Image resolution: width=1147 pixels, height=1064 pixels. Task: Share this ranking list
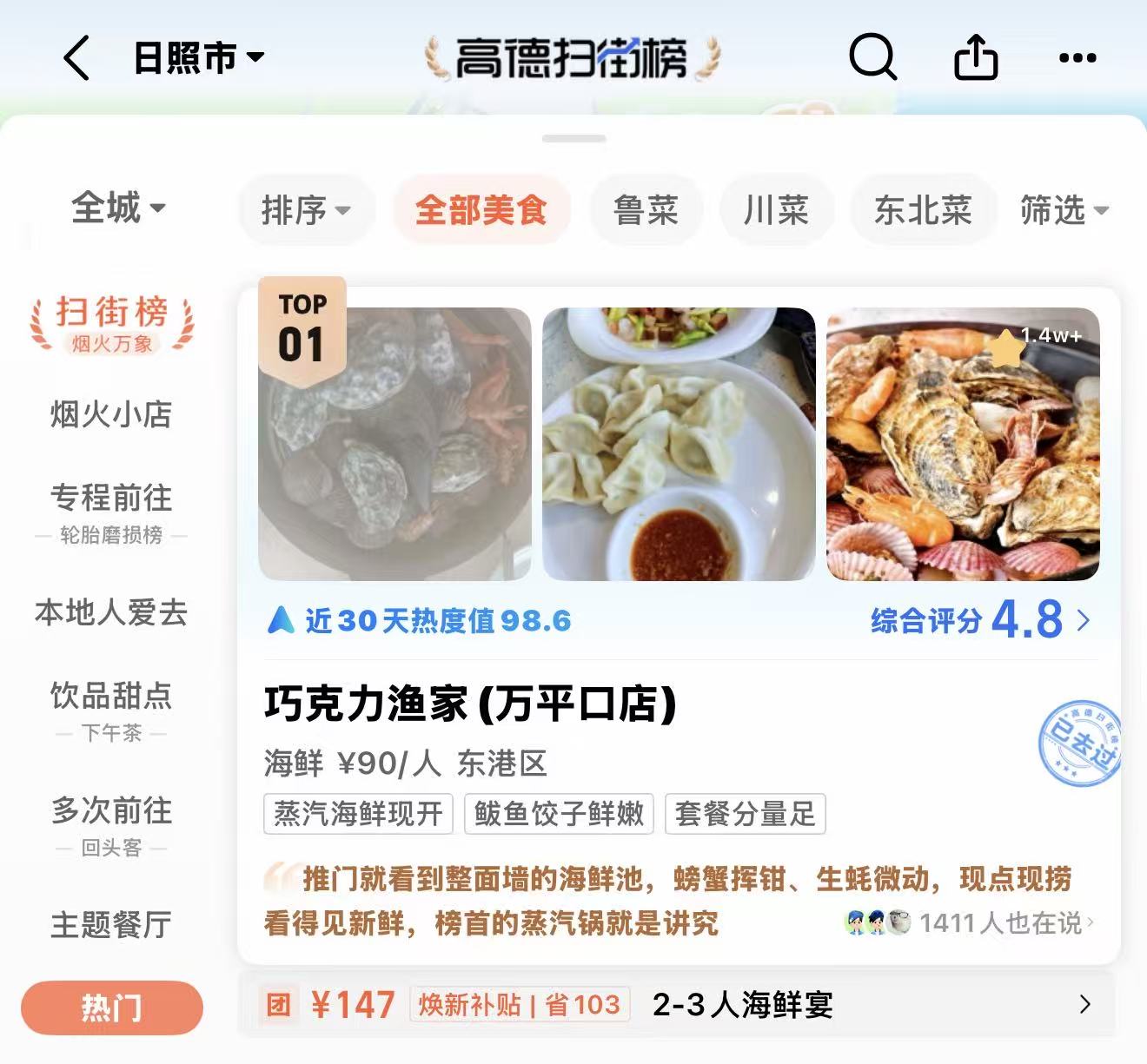pyautogui.click(x=976, y=59)
